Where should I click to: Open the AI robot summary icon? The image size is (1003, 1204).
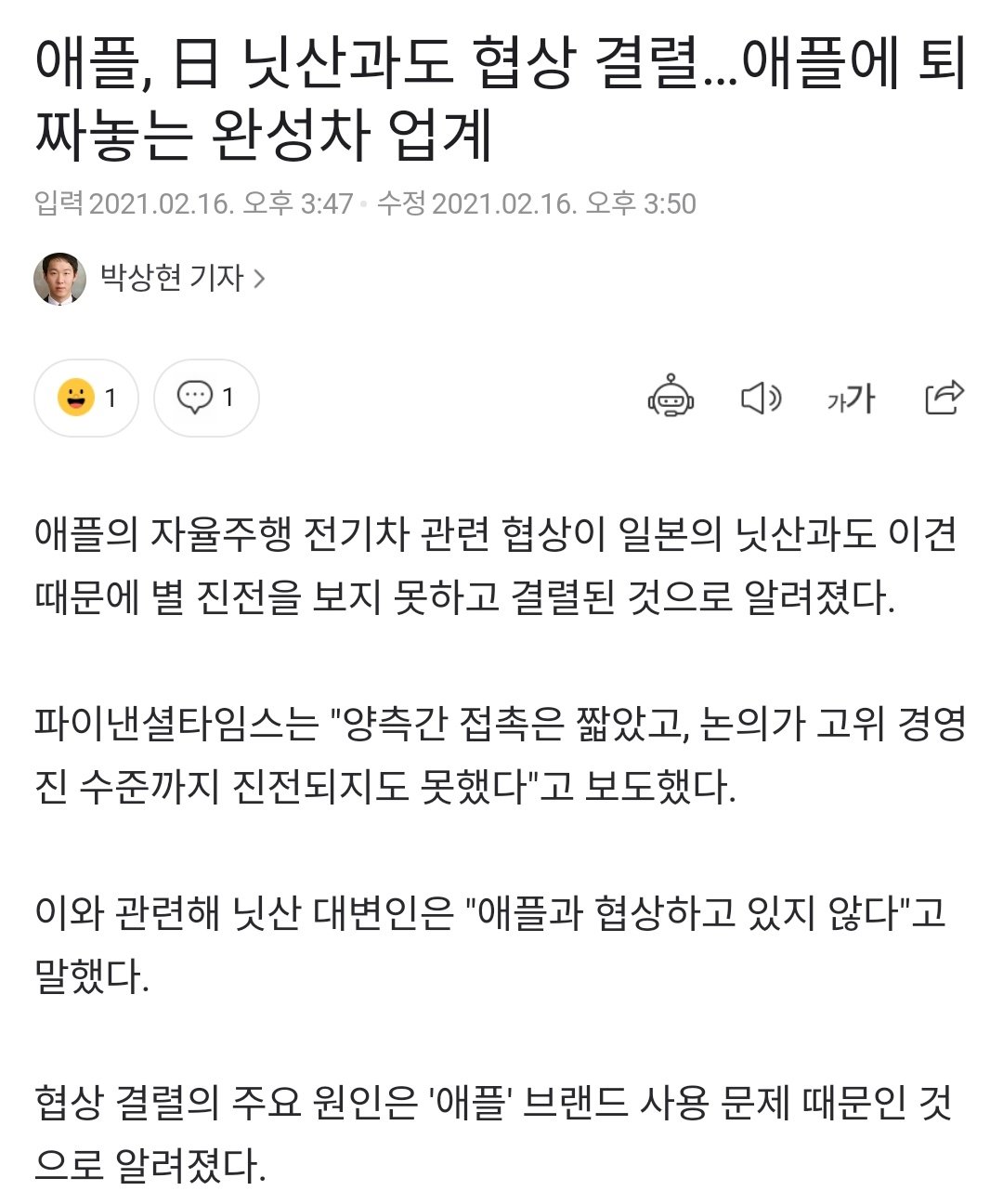click(x=671, y=398)
